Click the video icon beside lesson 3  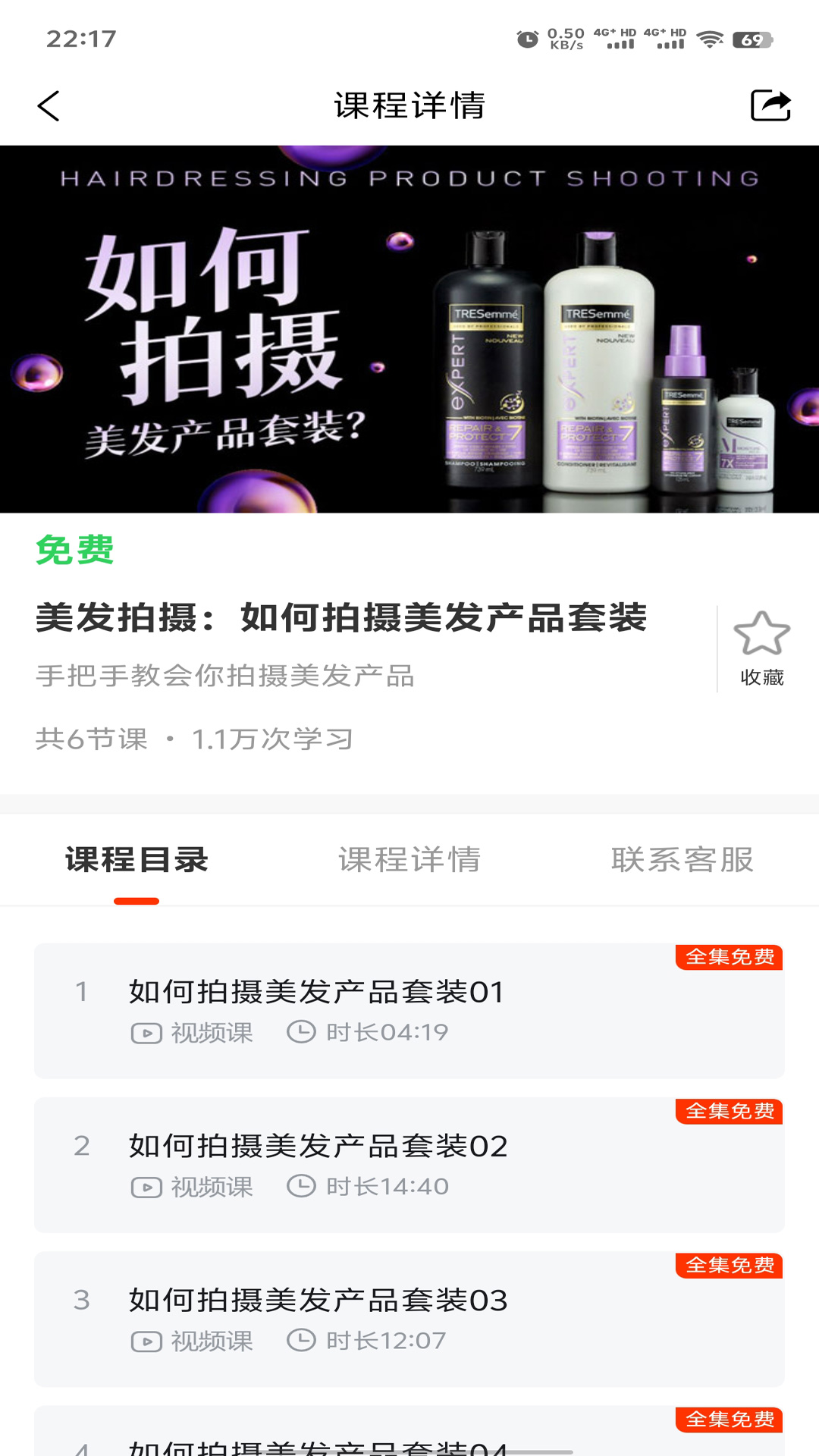(147, 1342)
